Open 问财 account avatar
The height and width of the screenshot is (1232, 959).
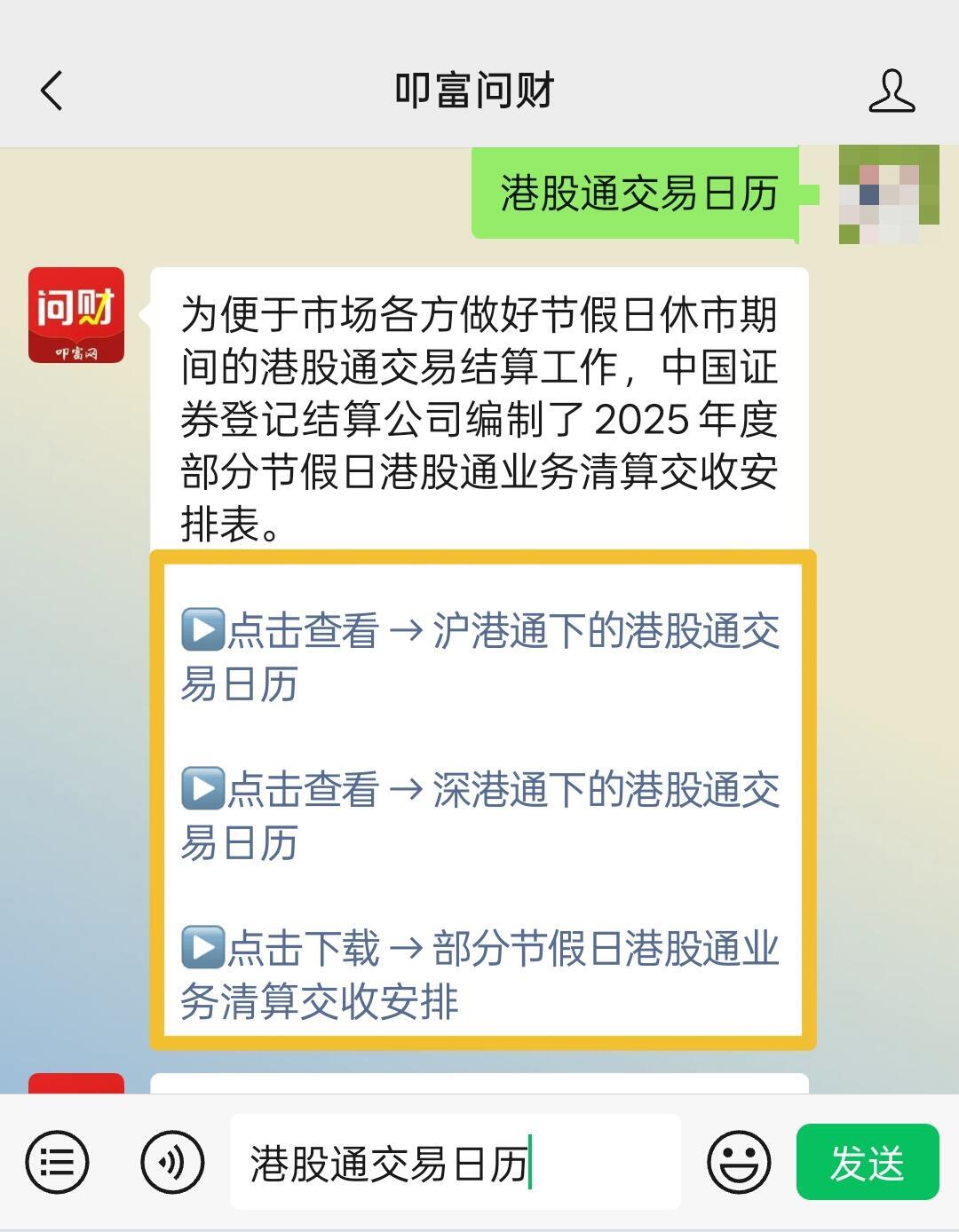76,315
